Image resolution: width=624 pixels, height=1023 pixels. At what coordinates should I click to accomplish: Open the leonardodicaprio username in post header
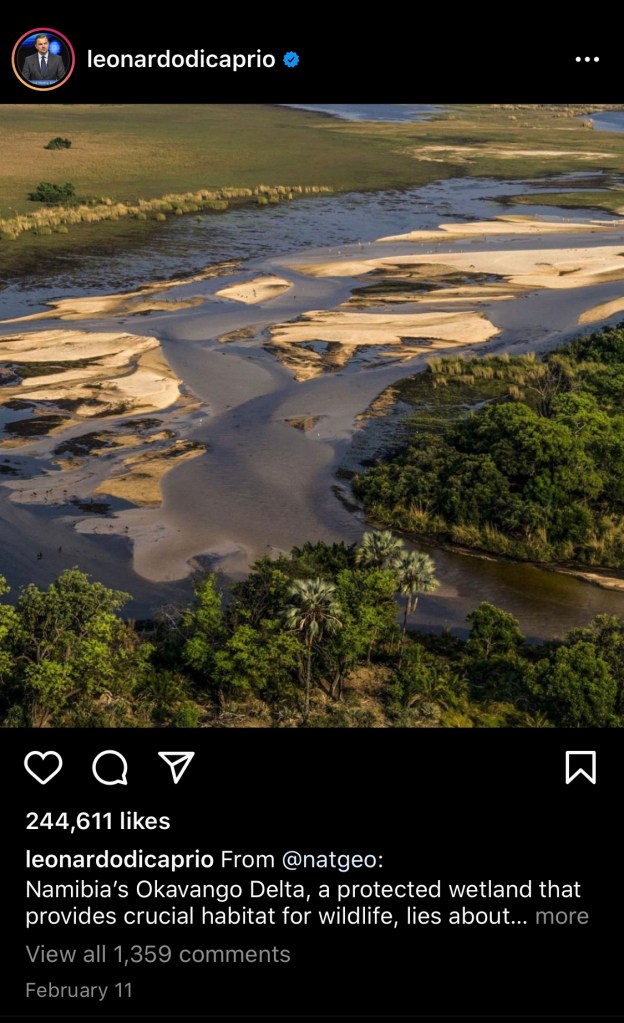click(181, 59)
